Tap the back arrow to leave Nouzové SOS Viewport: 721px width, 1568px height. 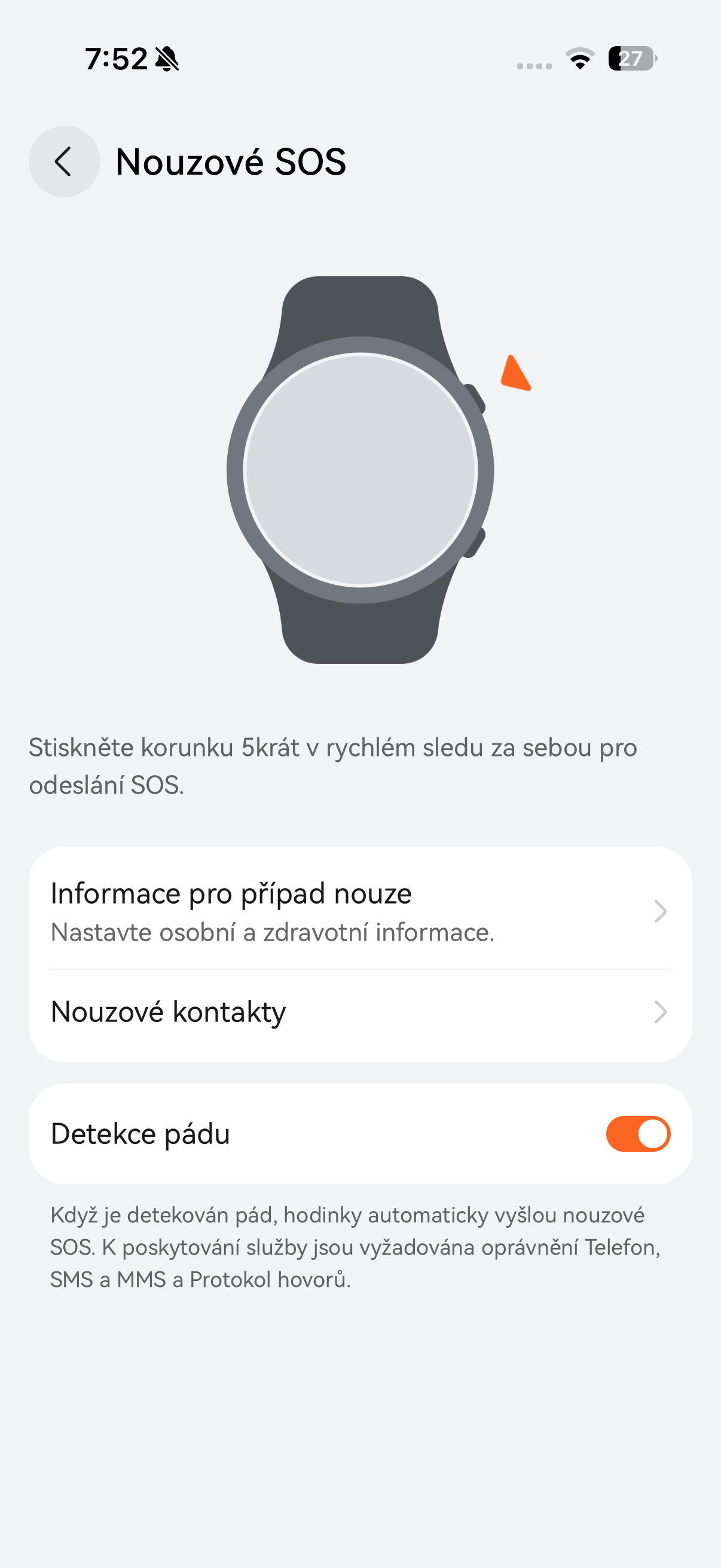coord(64,161)
